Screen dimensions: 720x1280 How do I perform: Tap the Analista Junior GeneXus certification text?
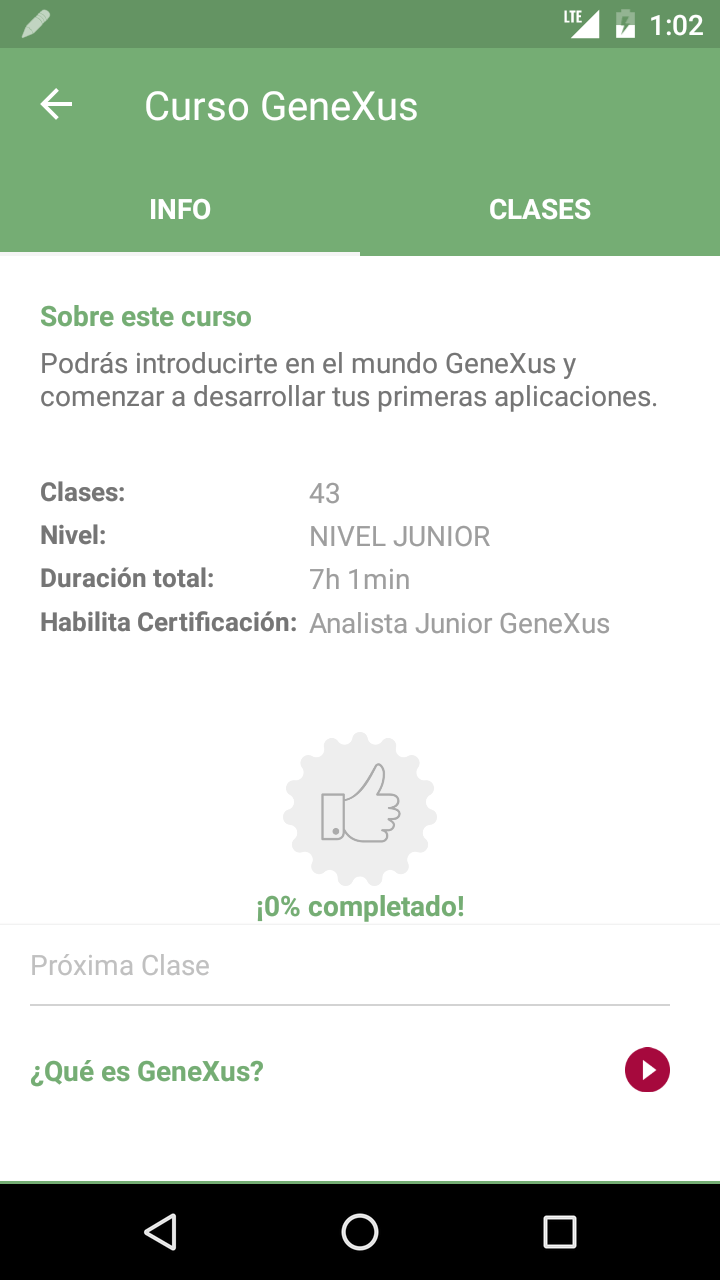[x=459, y=623]
